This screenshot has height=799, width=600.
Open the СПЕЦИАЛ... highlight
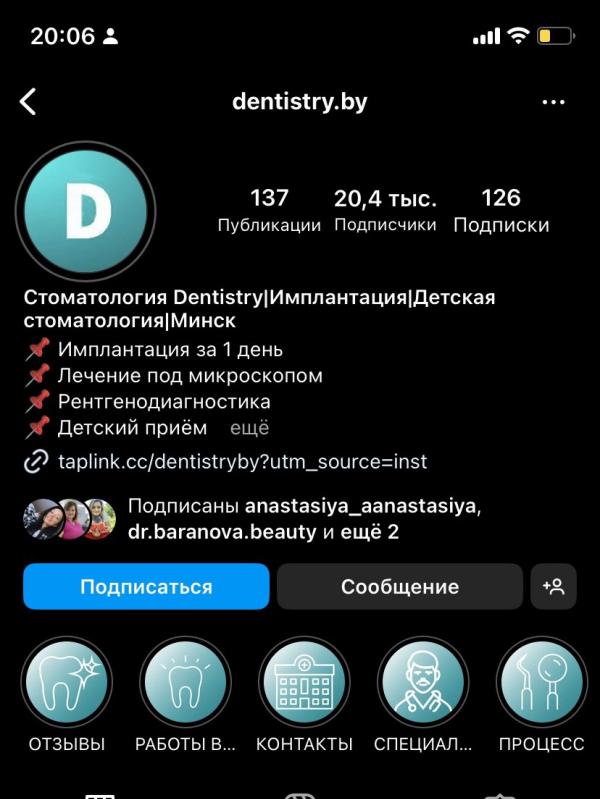[422, 685]
